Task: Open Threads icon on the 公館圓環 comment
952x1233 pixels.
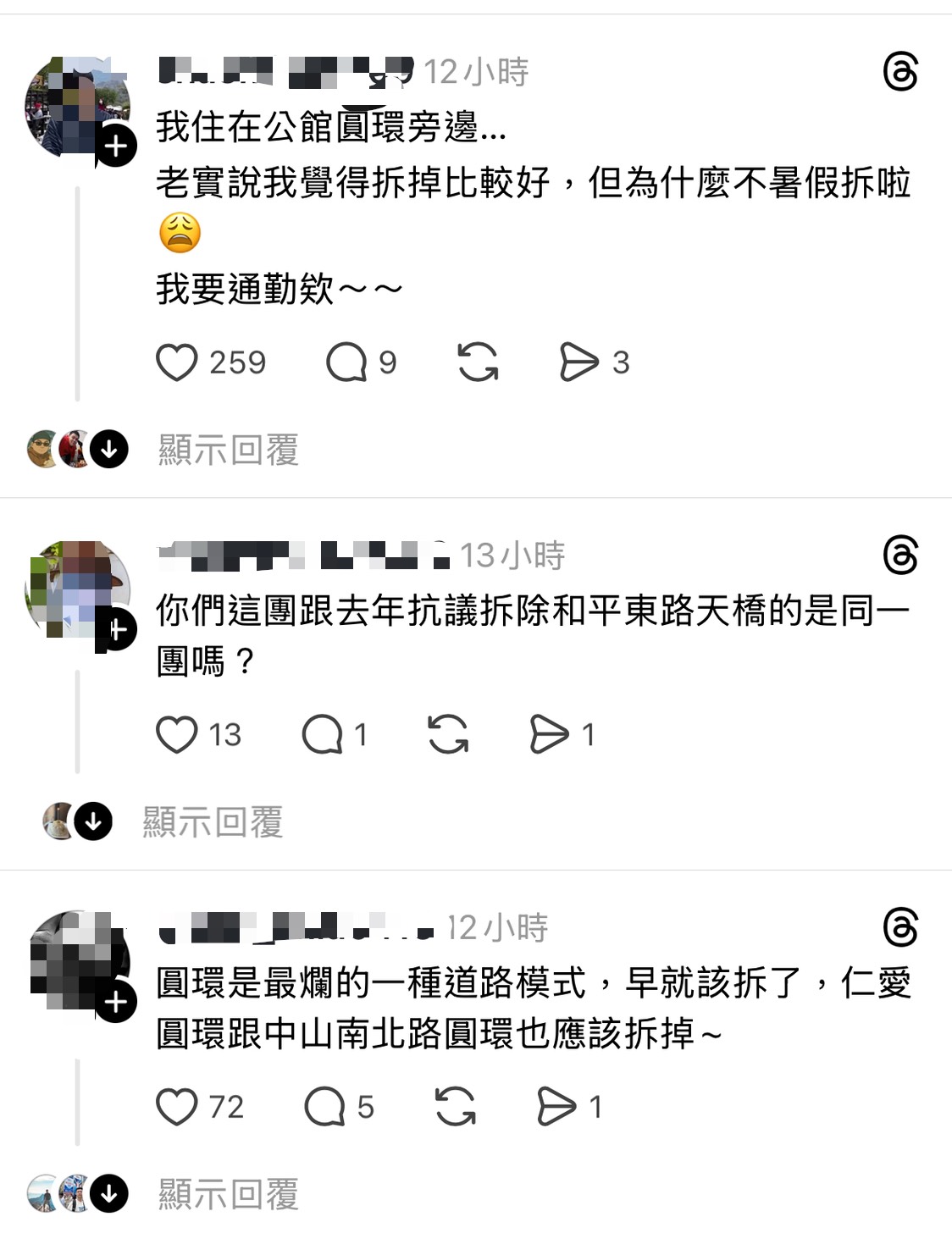Action: click(900, 71)
